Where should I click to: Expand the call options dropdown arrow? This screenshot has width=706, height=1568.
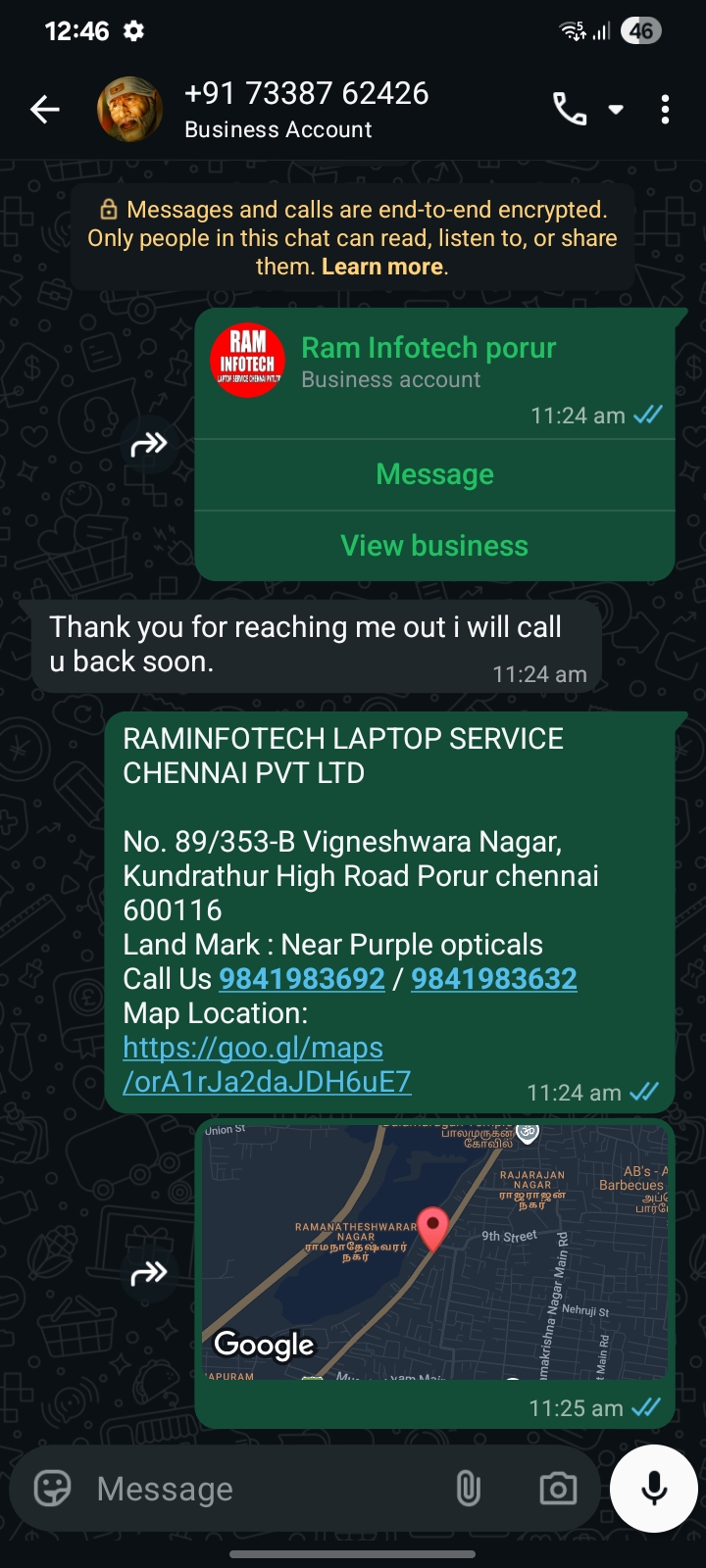pos(616,110)
